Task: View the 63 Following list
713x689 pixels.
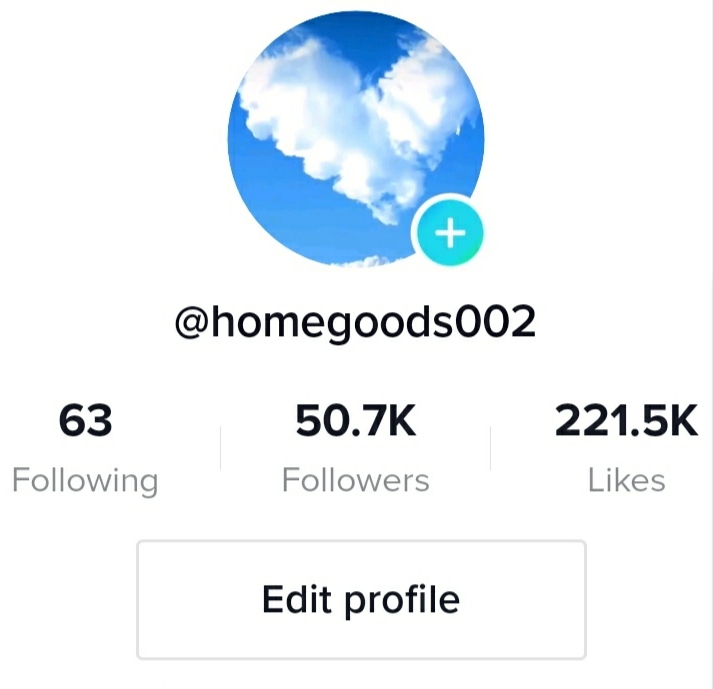Action: coord(85,449)
